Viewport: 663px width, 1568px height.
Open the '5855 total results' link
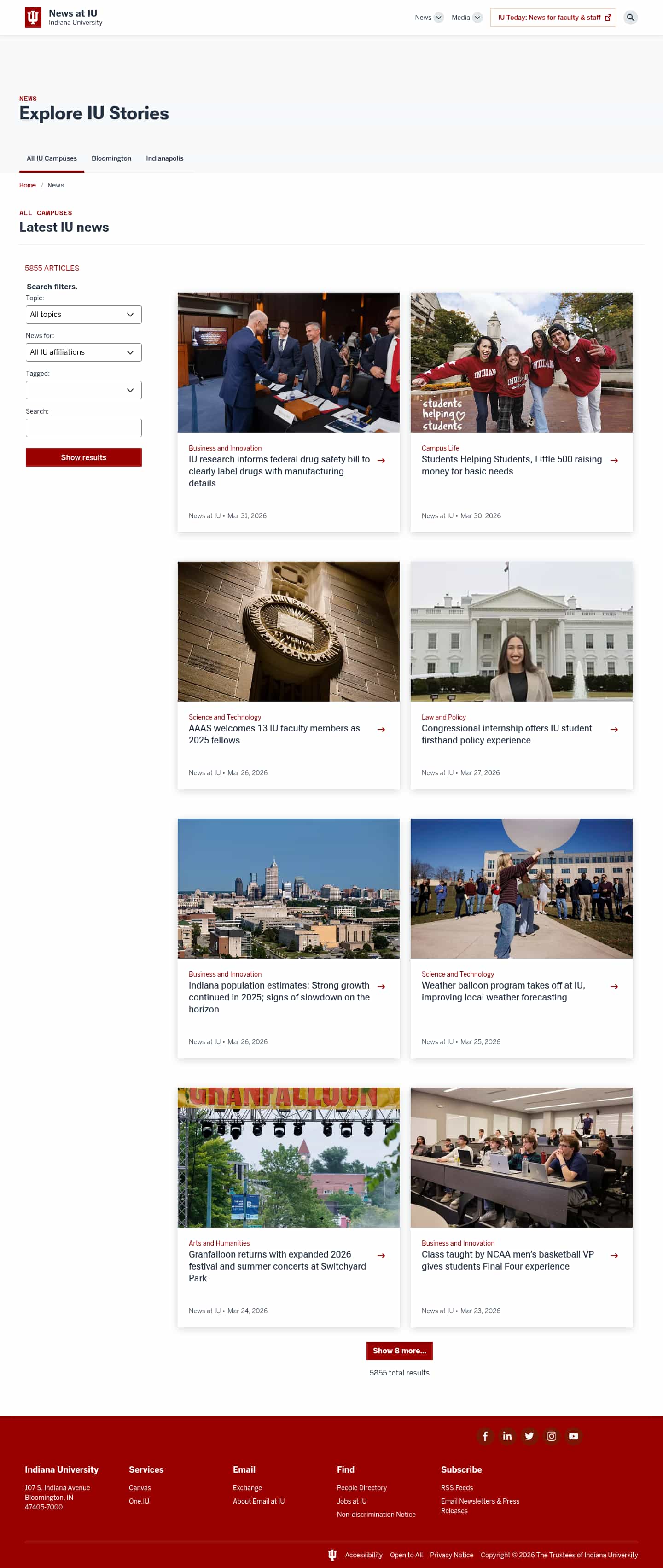(399, 1373)
